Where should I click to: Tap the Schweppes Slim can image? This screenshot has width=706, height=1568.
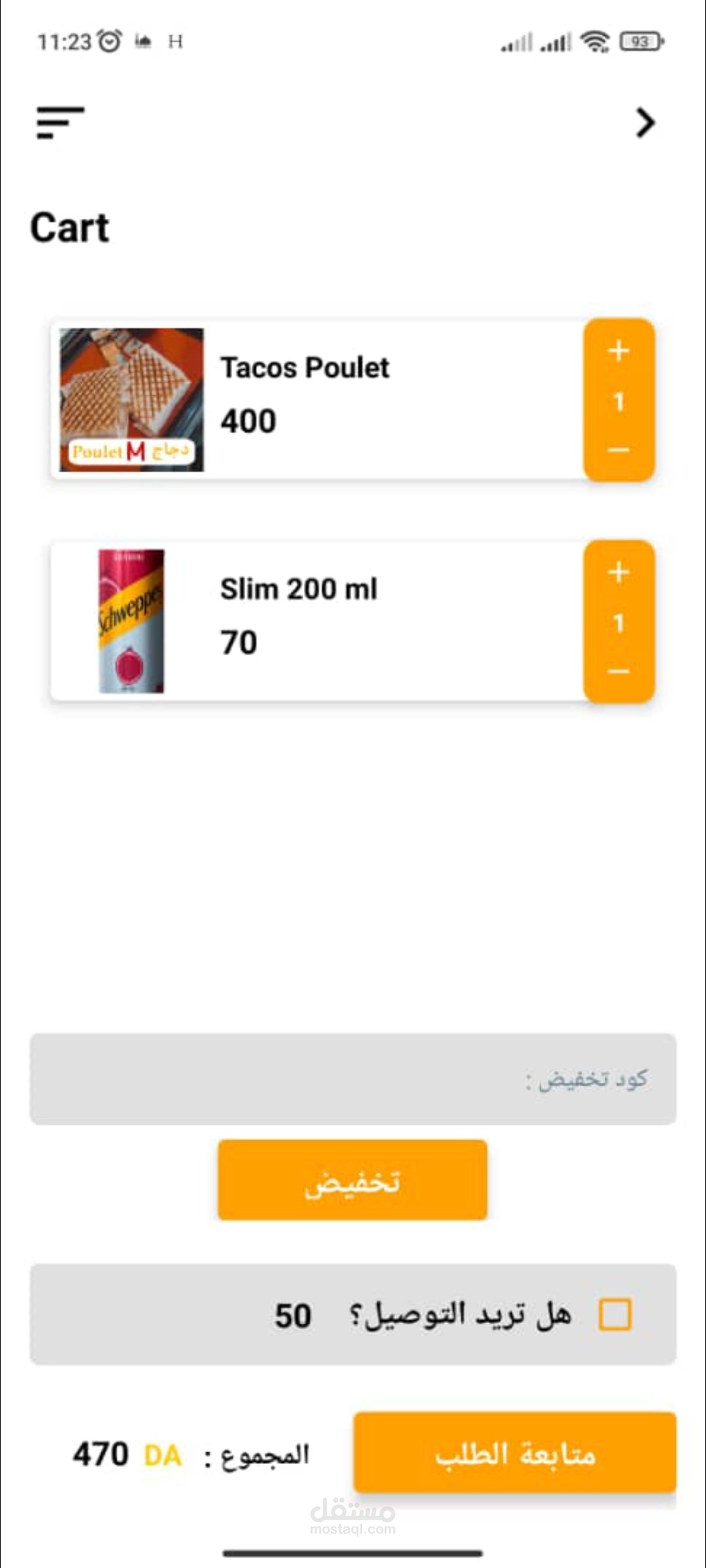point(131,621)
